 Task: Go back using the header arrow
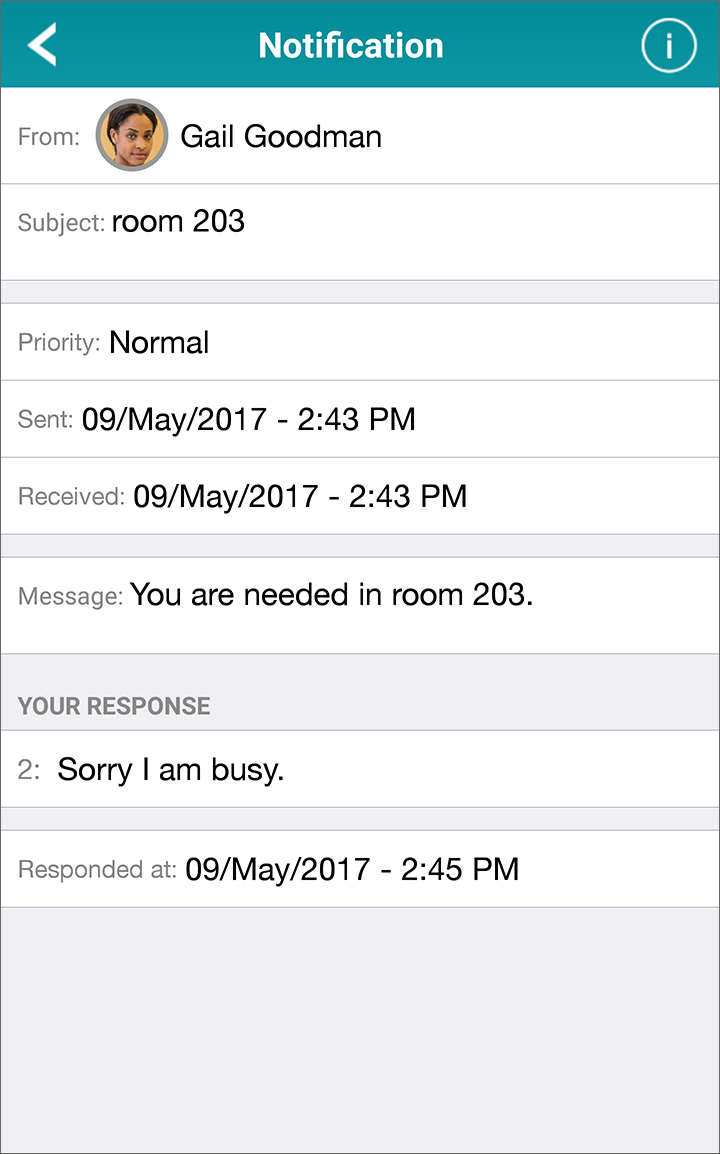[42, 45]
